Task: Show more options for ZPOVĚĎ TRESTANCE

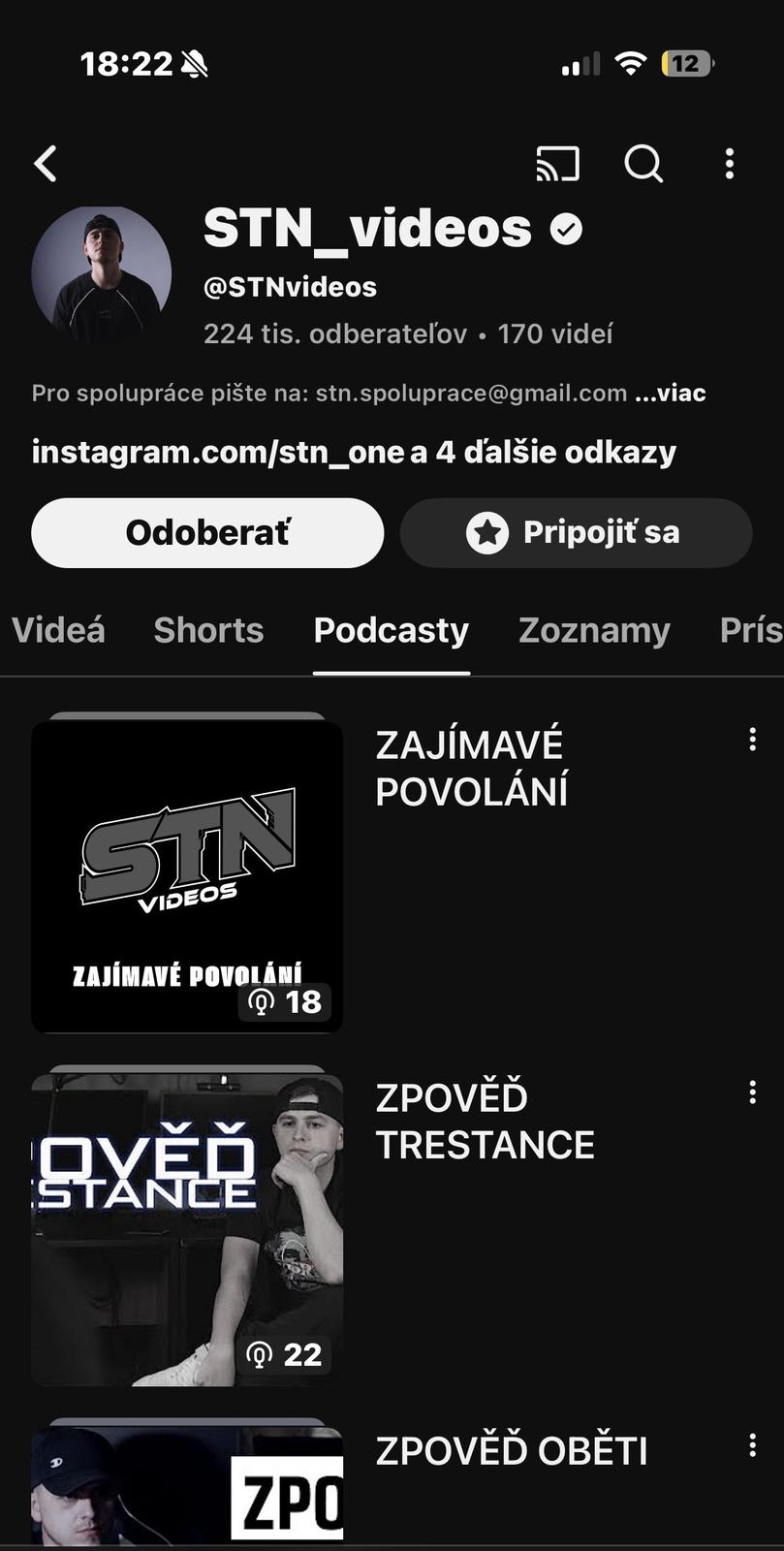Action: (752, 1093)
